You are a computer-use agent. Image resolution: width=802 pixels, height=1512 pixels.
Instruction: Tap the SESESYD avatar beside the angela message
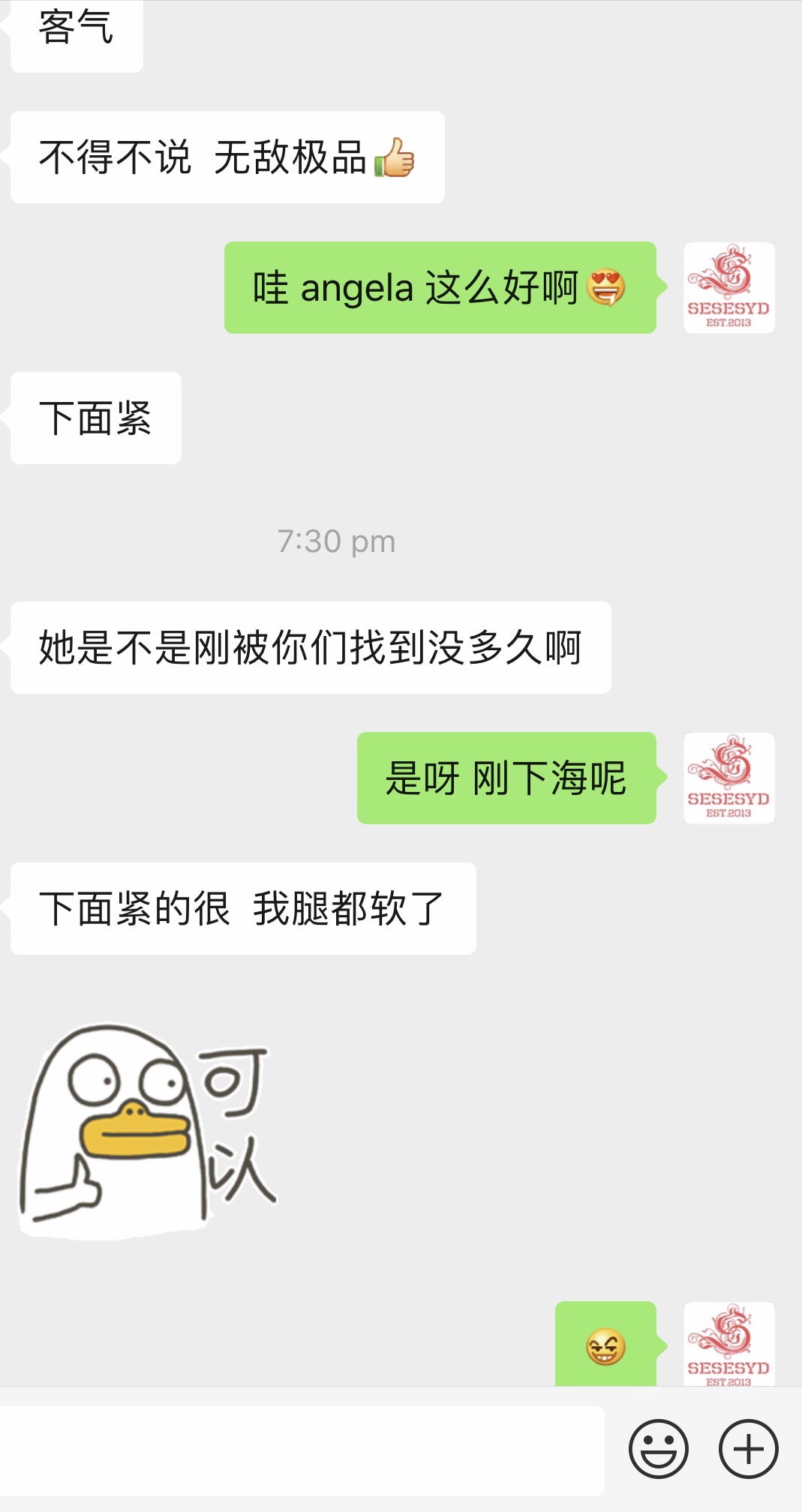point(728,288)
